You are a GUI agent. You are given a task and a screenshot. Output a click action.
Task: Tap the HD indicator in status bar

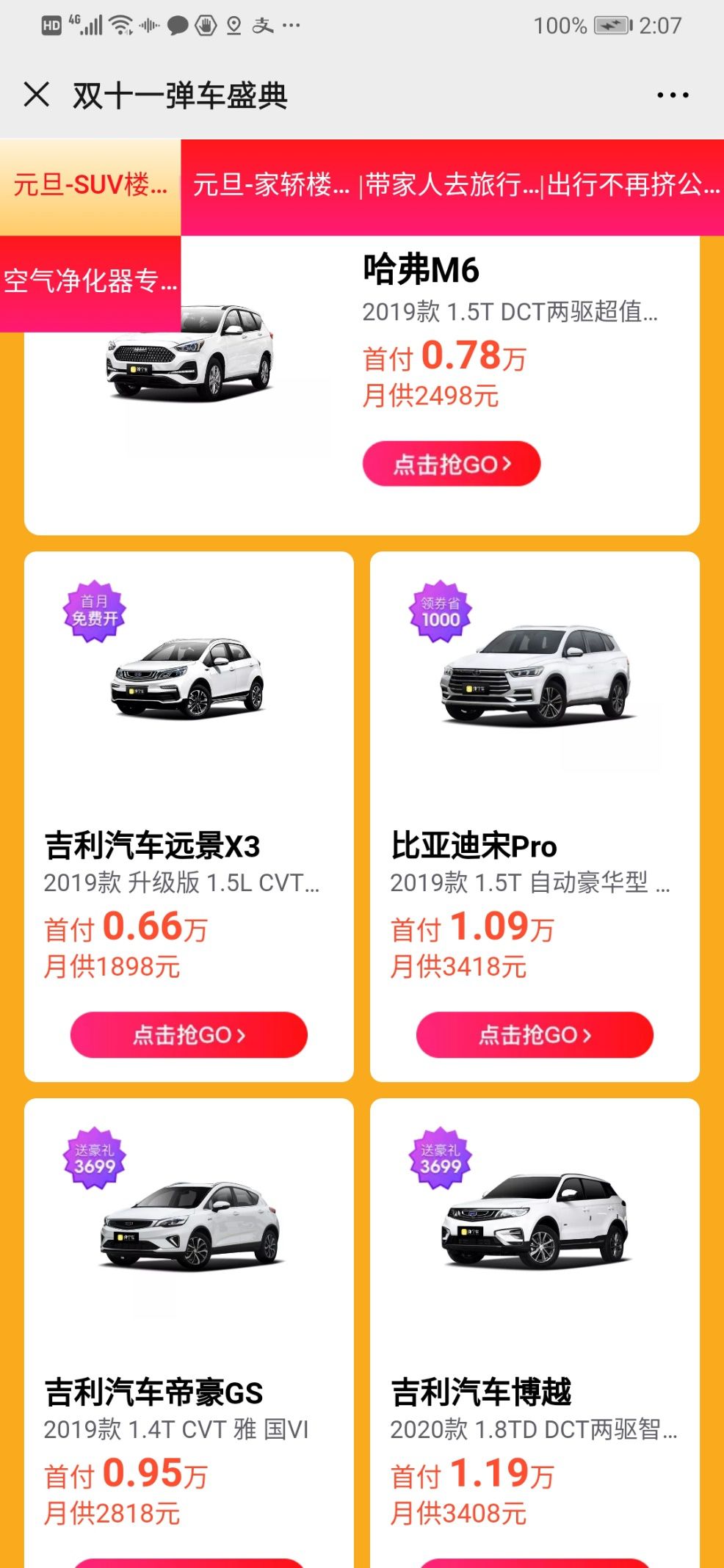pos(51,24)
